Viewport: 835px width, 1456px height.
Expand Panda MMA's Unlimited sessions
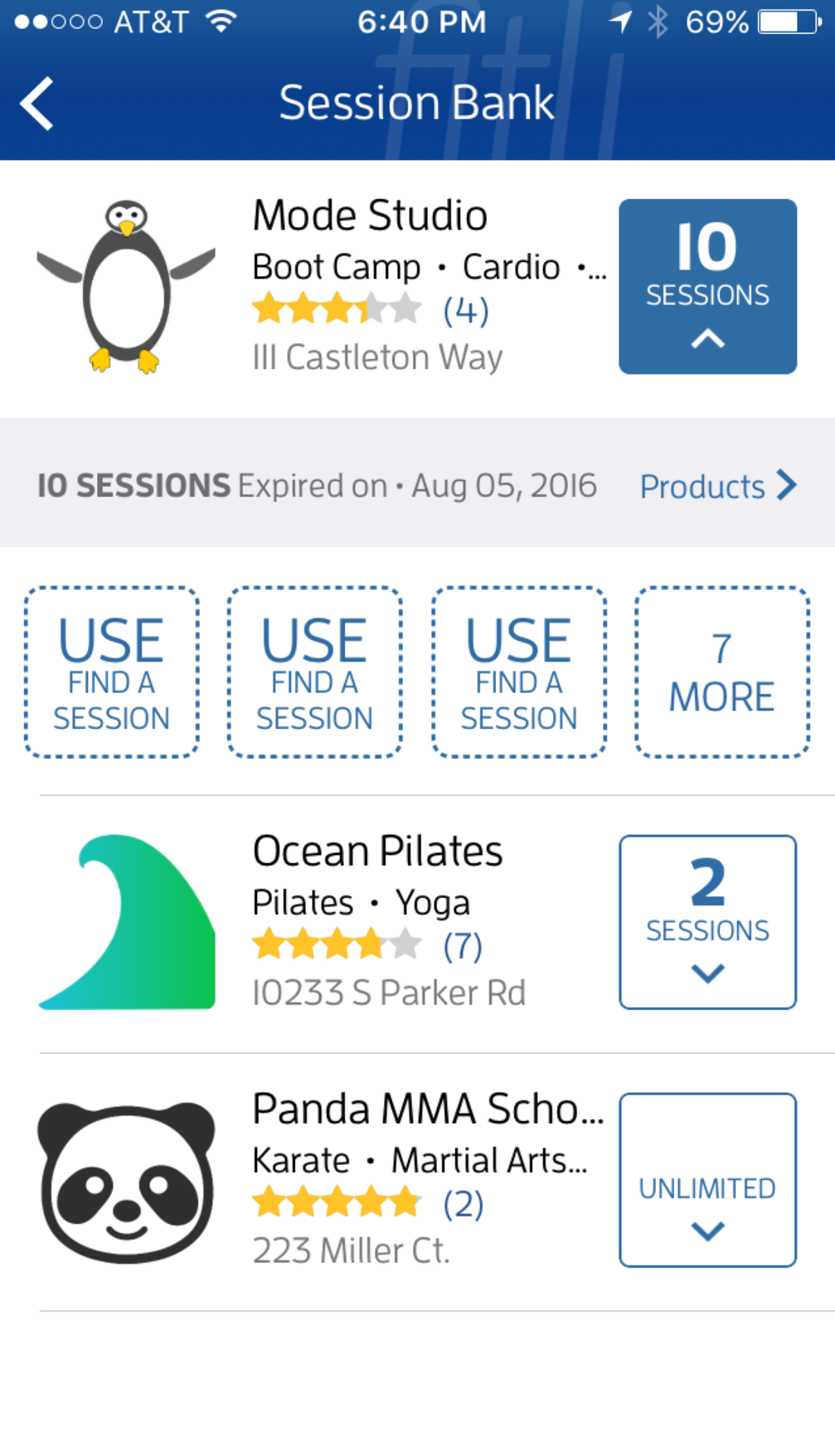tap(707, 1180)
